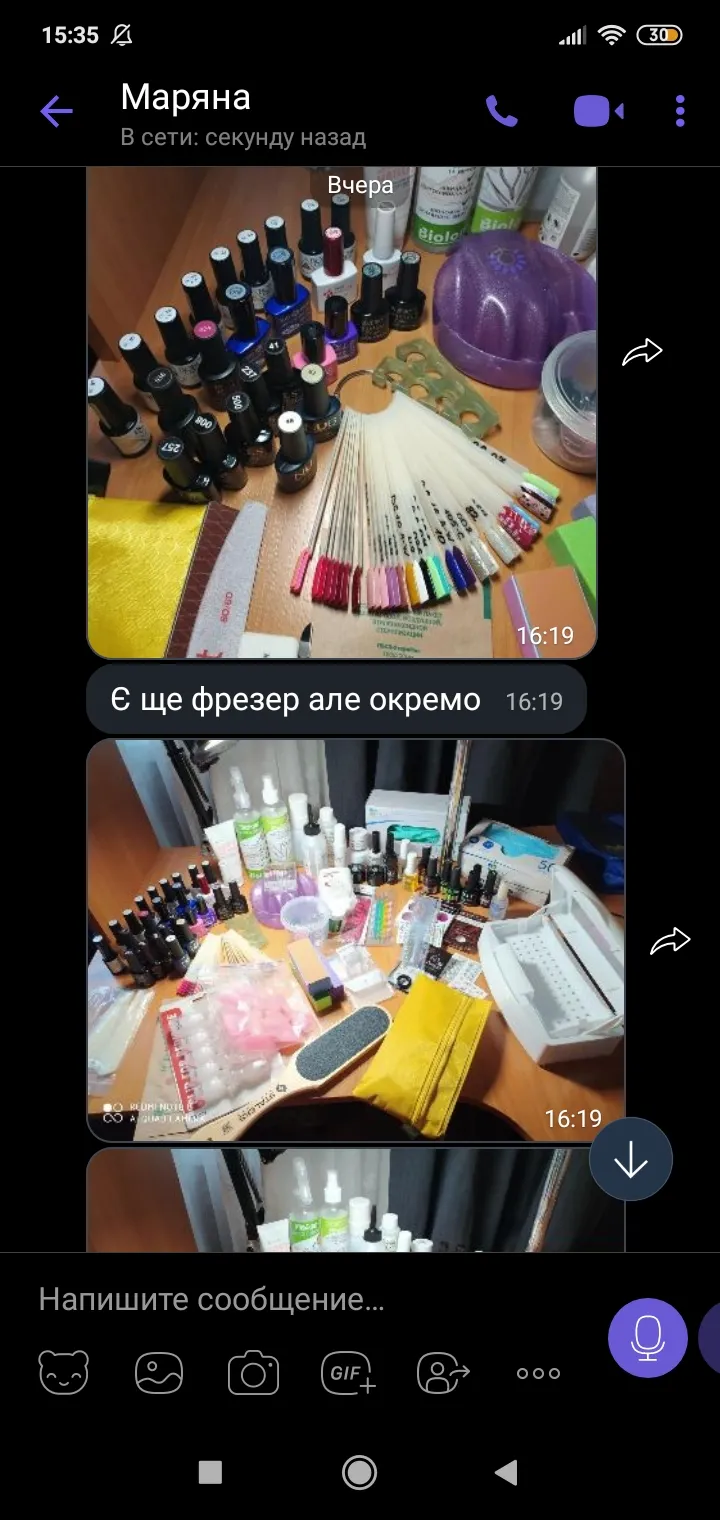Viewport: 720px width, 1520px height.
Task: Open the nail polish swatches photo
Action: pyautogui.click(x=342, y=412)
